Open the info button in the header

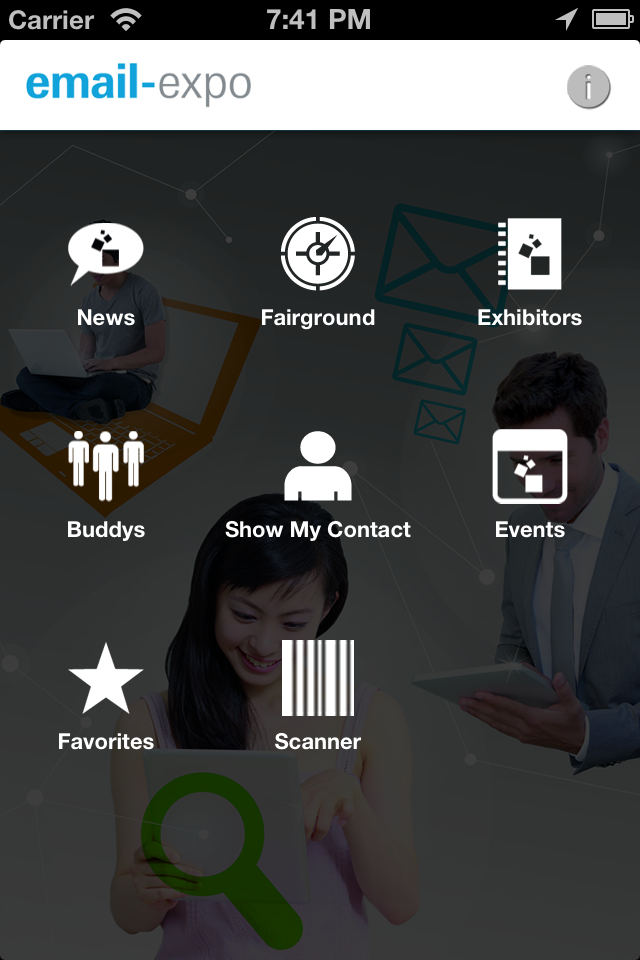588,87
